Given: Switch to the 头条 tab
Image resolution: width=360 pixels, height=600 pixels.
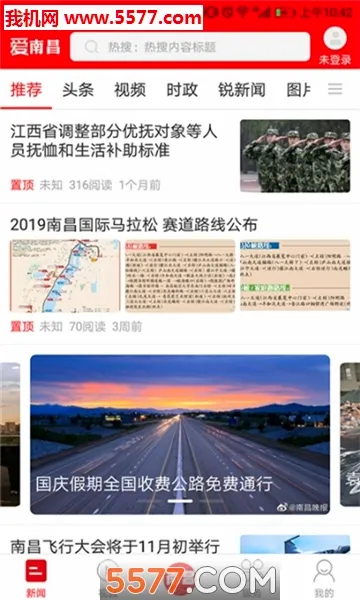Looking at the screenshot, I should point(78,90).
